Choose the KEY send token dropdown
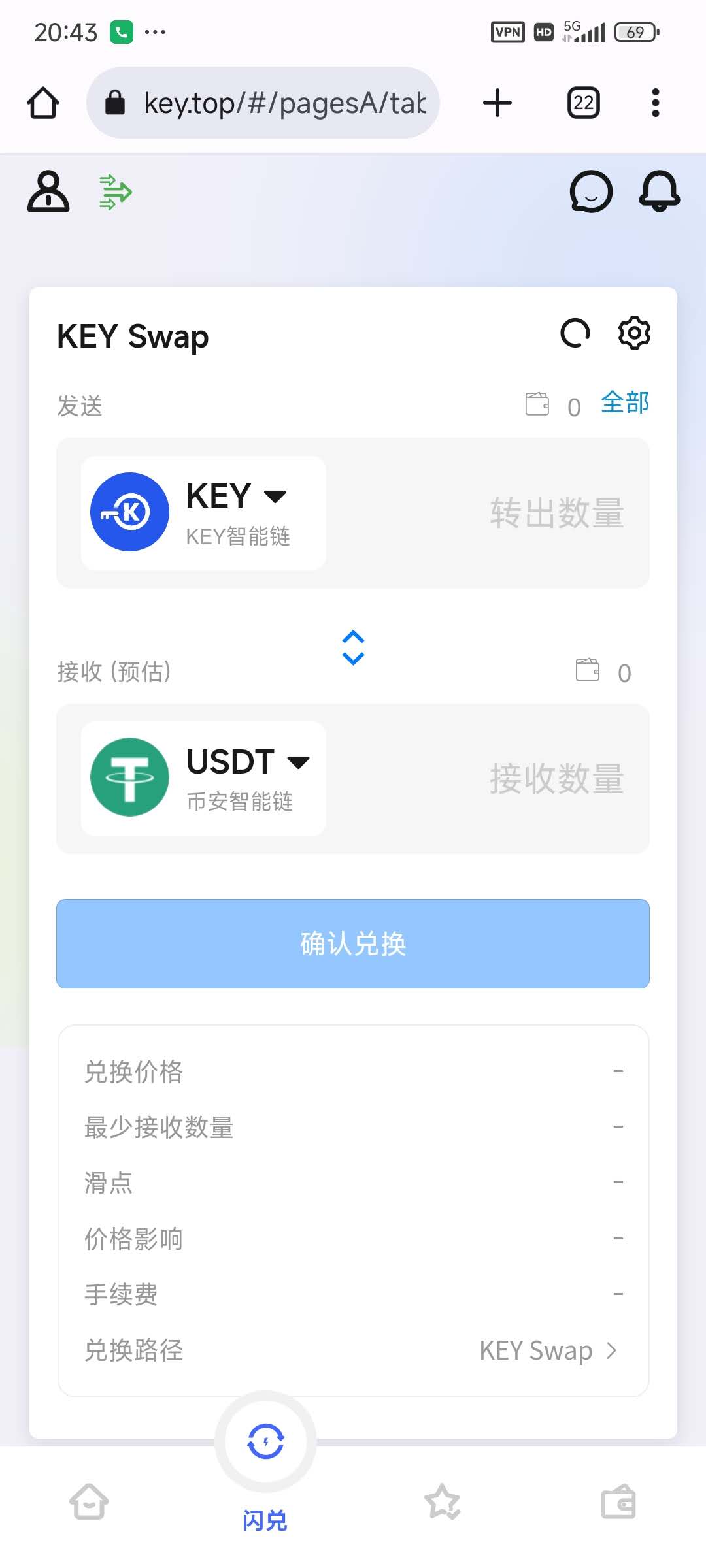This screenshot has height=1568, width=706. point(203,513)
